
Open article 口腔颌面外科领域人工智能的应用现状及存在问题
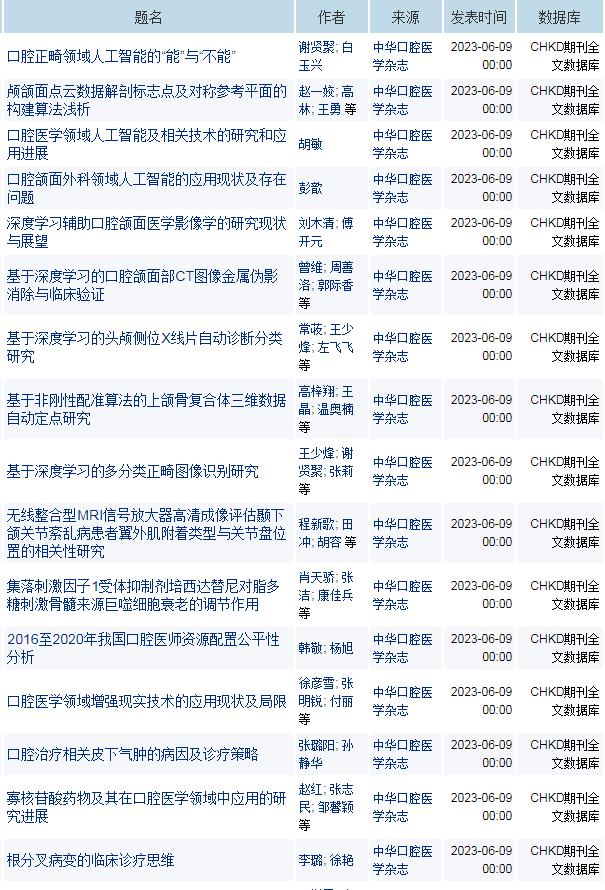coord(146,188)
